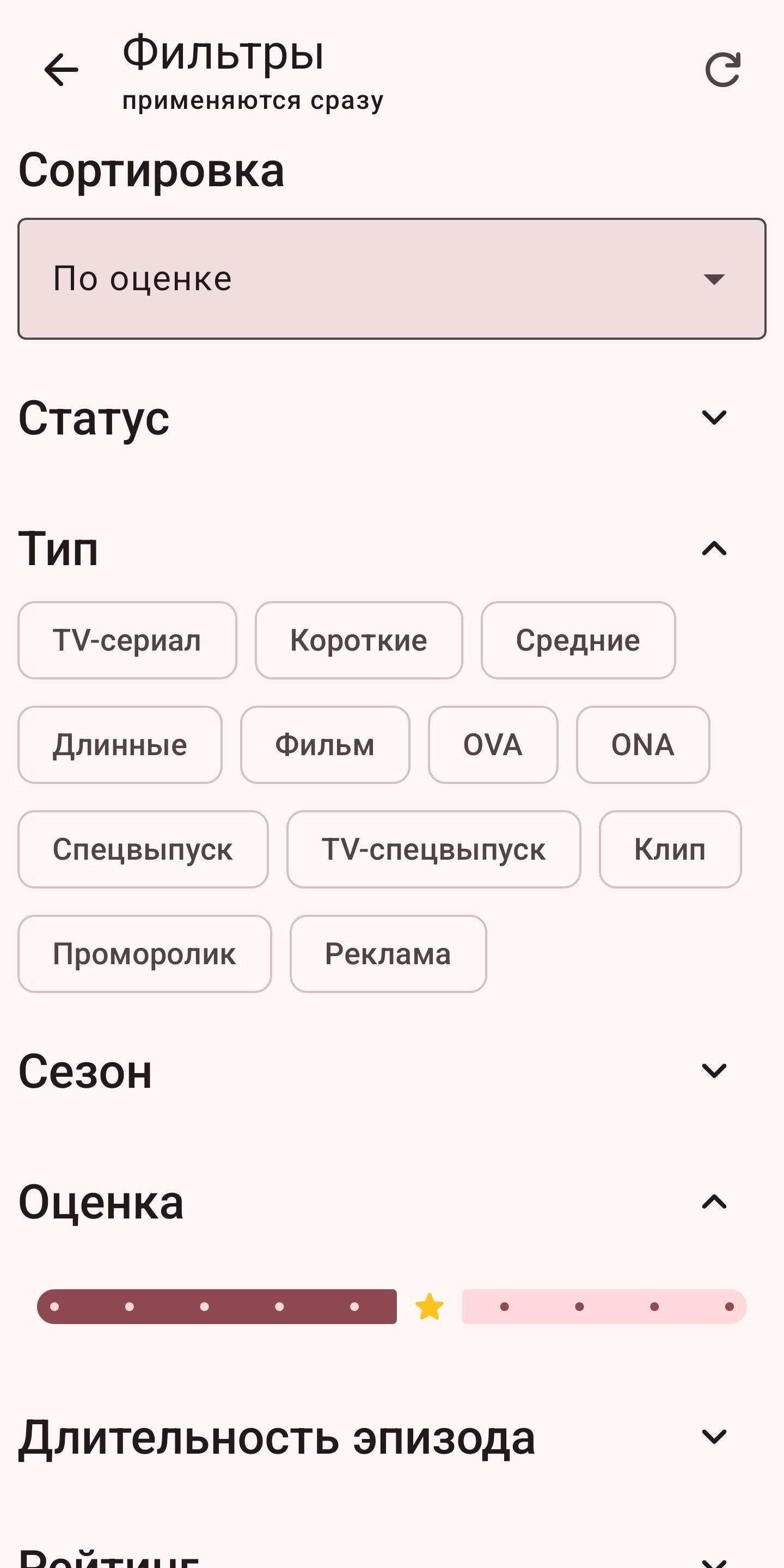The height and width of the screenshot is (1568, 784).
Task: Tap the Средние chip
Action: (578, 640)
